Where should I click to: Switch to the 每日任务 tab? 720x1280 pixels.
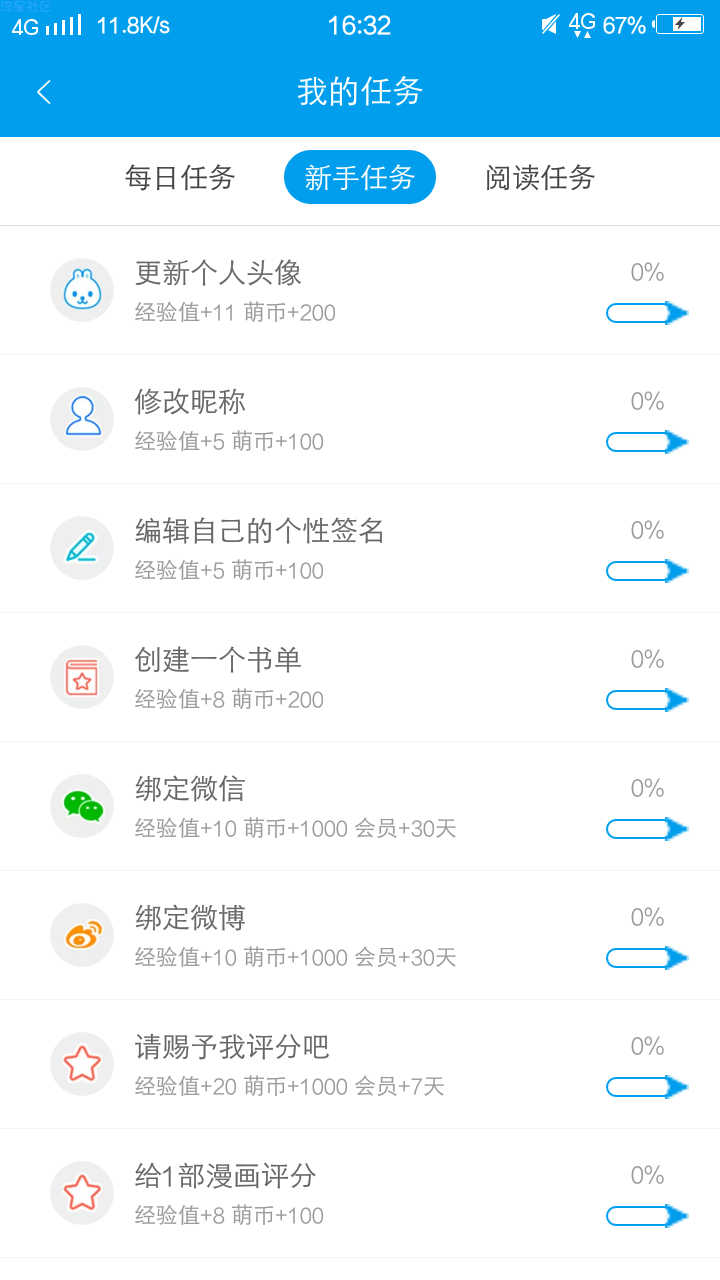180,177
